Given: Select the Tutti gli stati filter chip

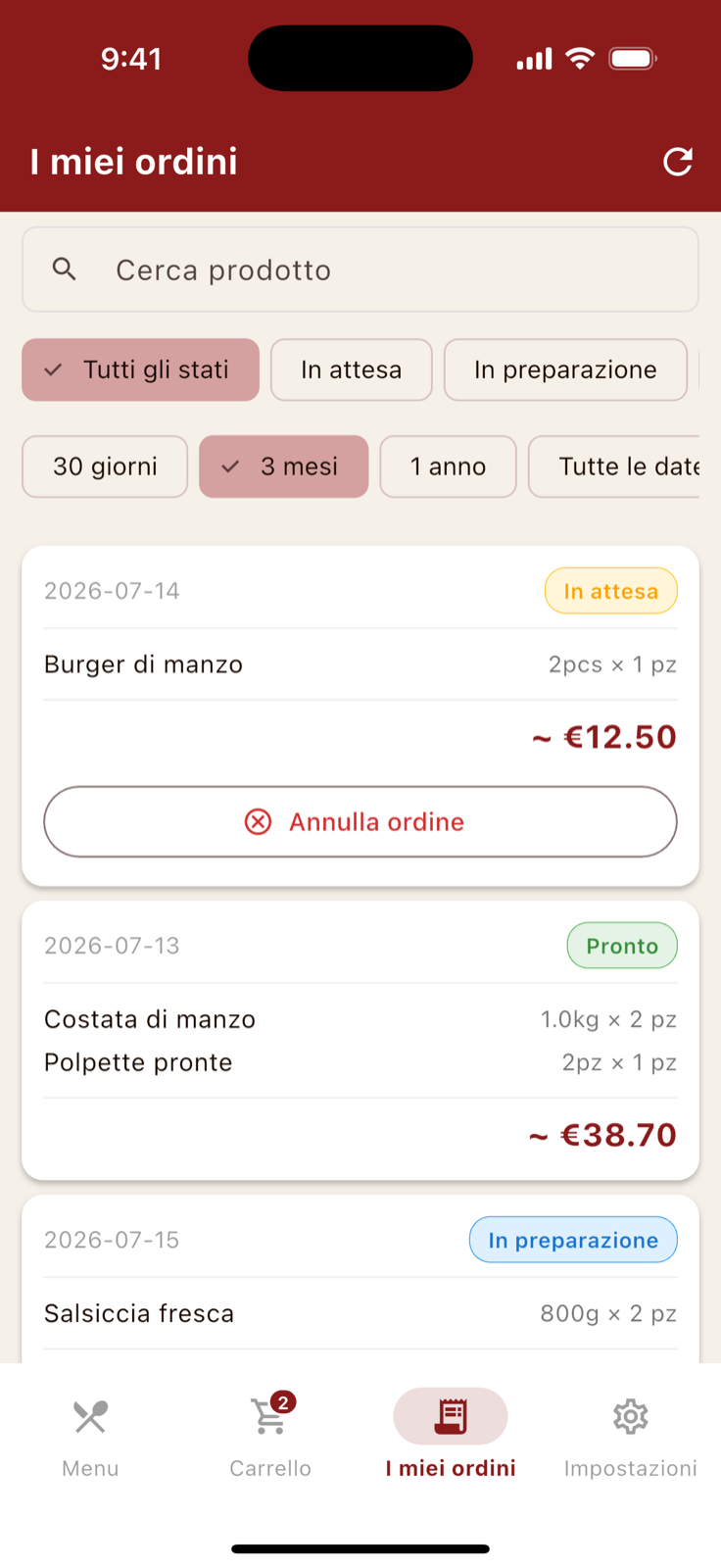Looking at the screenshot, I should point(141,369).
